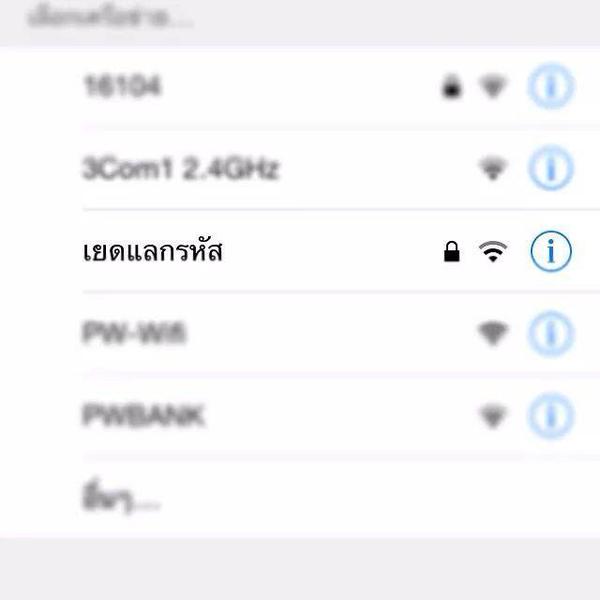Tap the info icon beside PWBANK

pos(550,415)
